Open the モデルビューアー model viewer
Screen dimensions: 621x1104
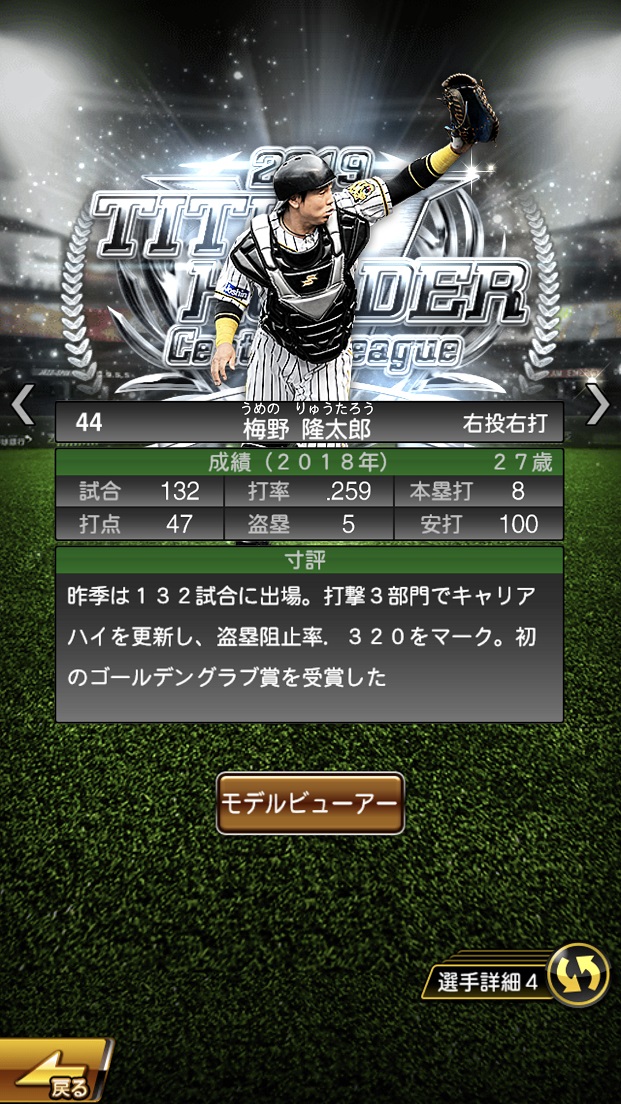[x=310, y=803]
